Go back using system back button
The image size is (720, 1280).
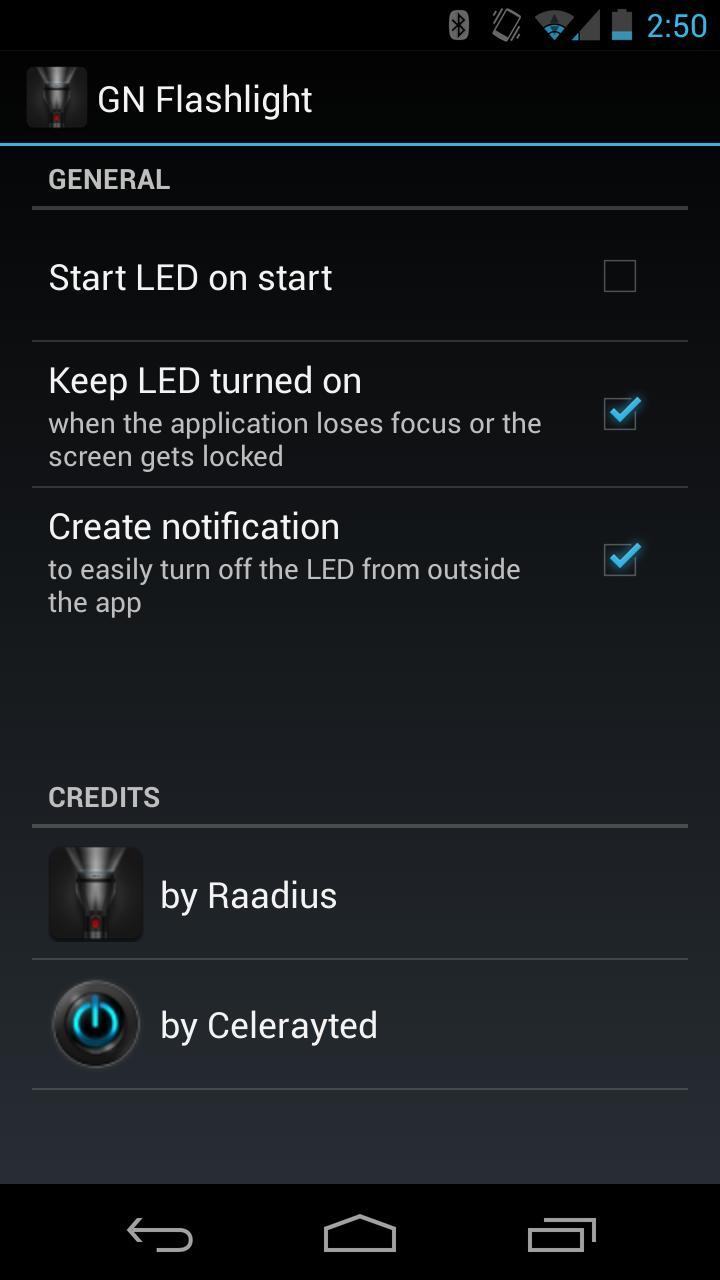point(160,1234)
